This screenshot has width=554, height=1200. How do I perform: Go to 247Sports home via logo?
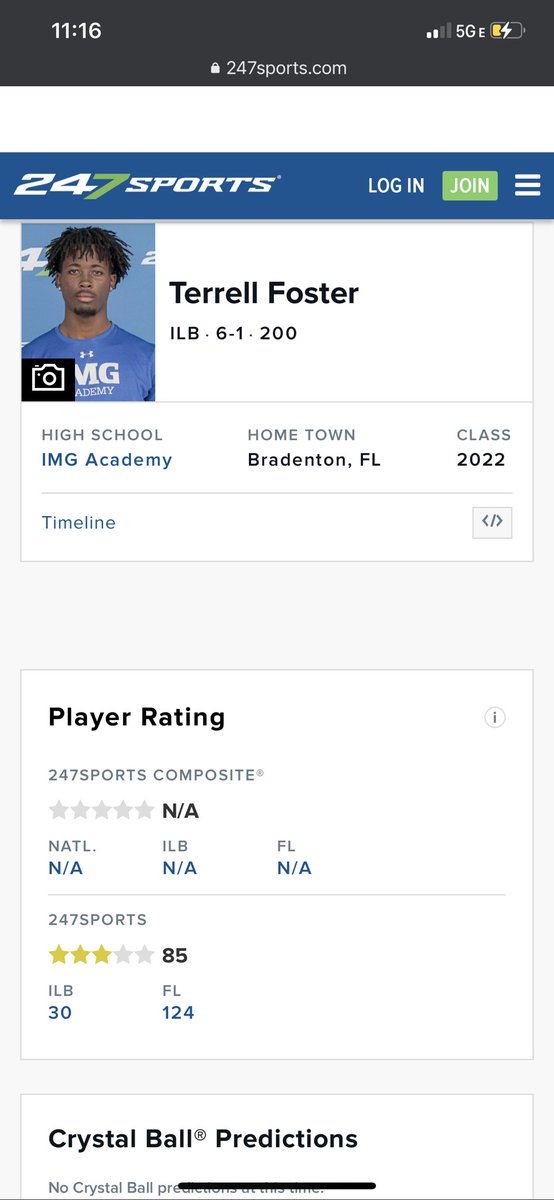pos(146,185)
